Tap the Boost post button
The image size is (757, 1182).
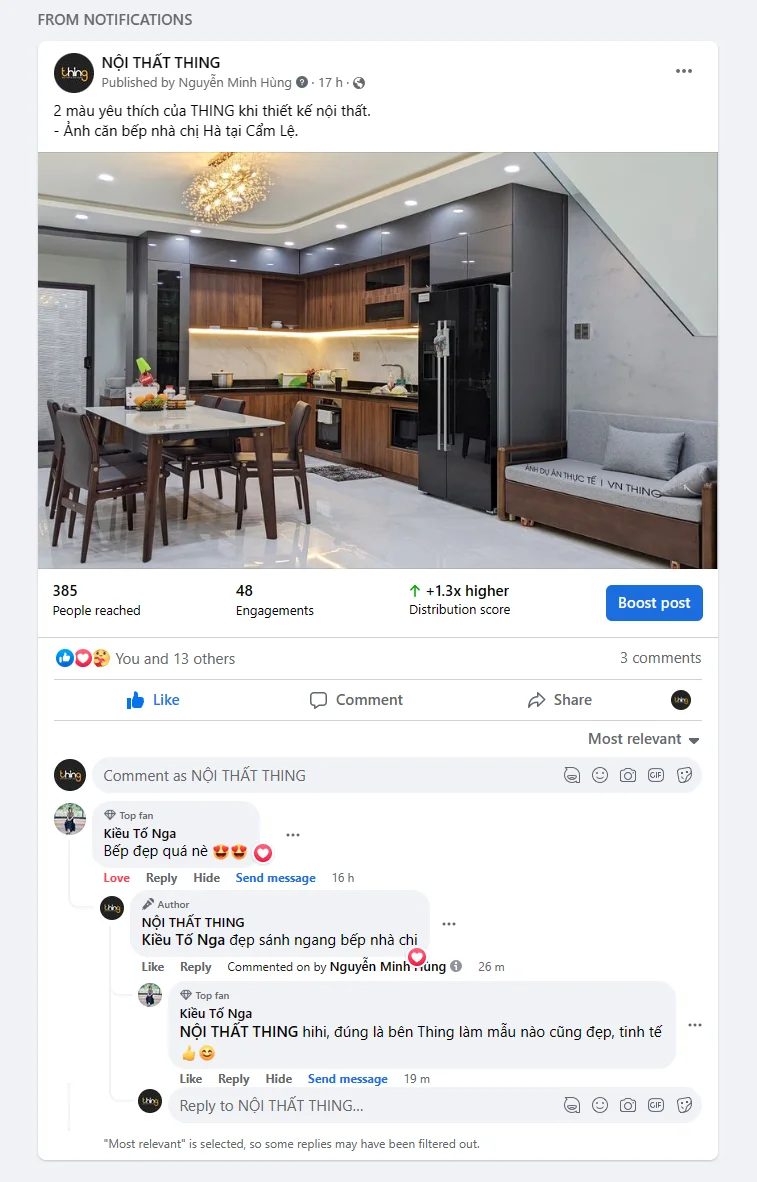click(x=654, y=603)
